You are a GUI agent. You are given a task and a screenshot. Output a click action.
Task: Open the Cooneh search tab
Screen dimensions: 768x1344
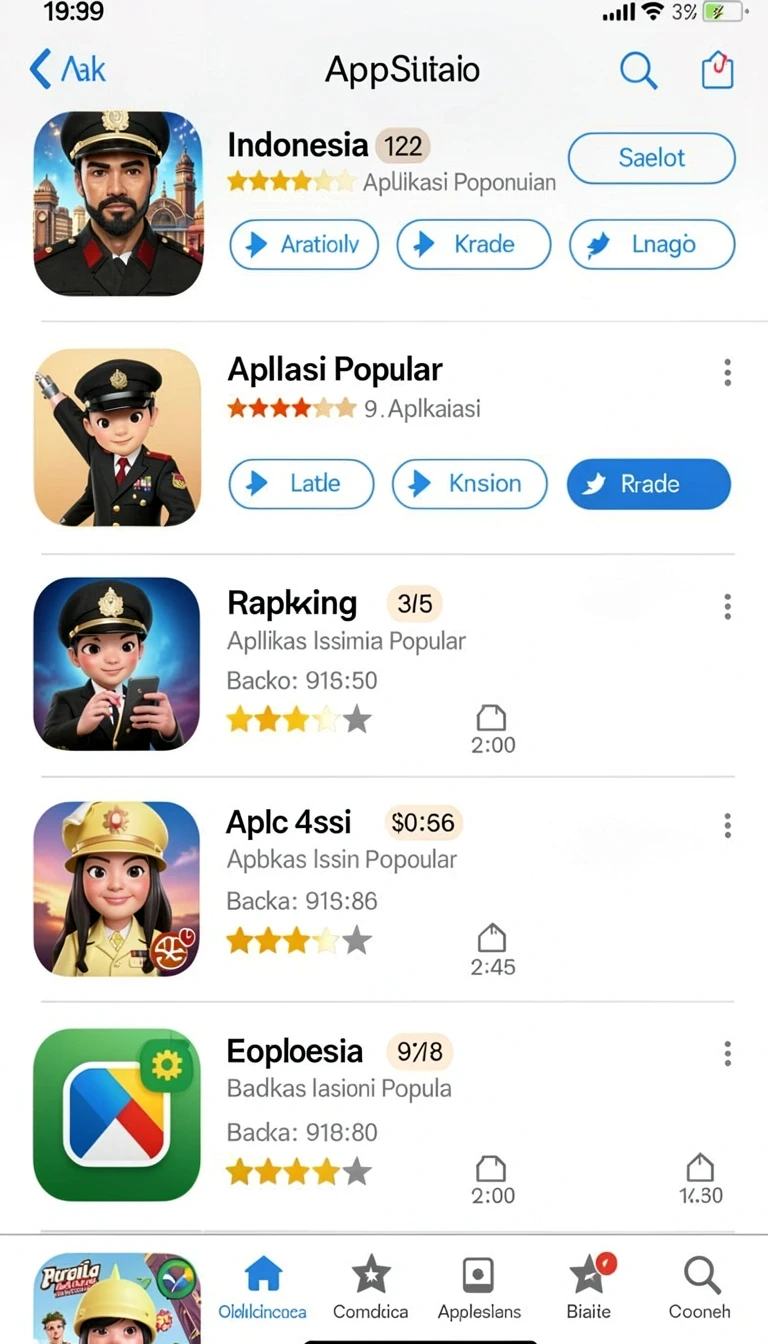pyautogui.click(x=700, y=1287)
